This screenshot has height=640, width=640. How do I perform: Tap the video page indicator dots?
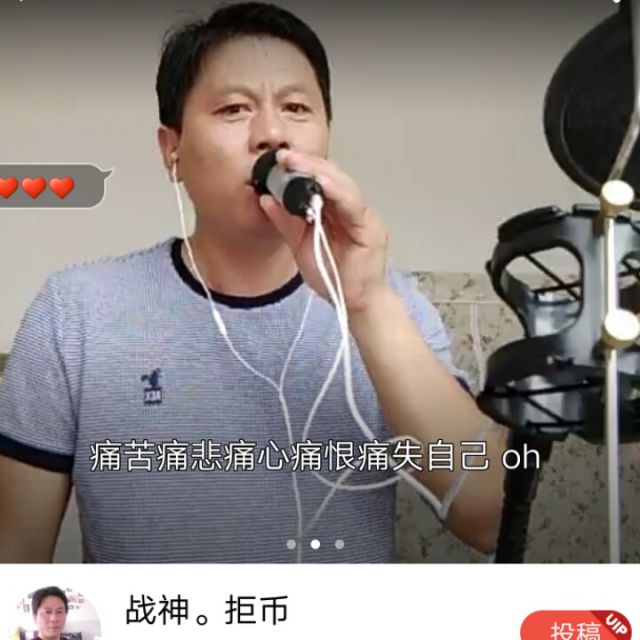tap(315, 545)
